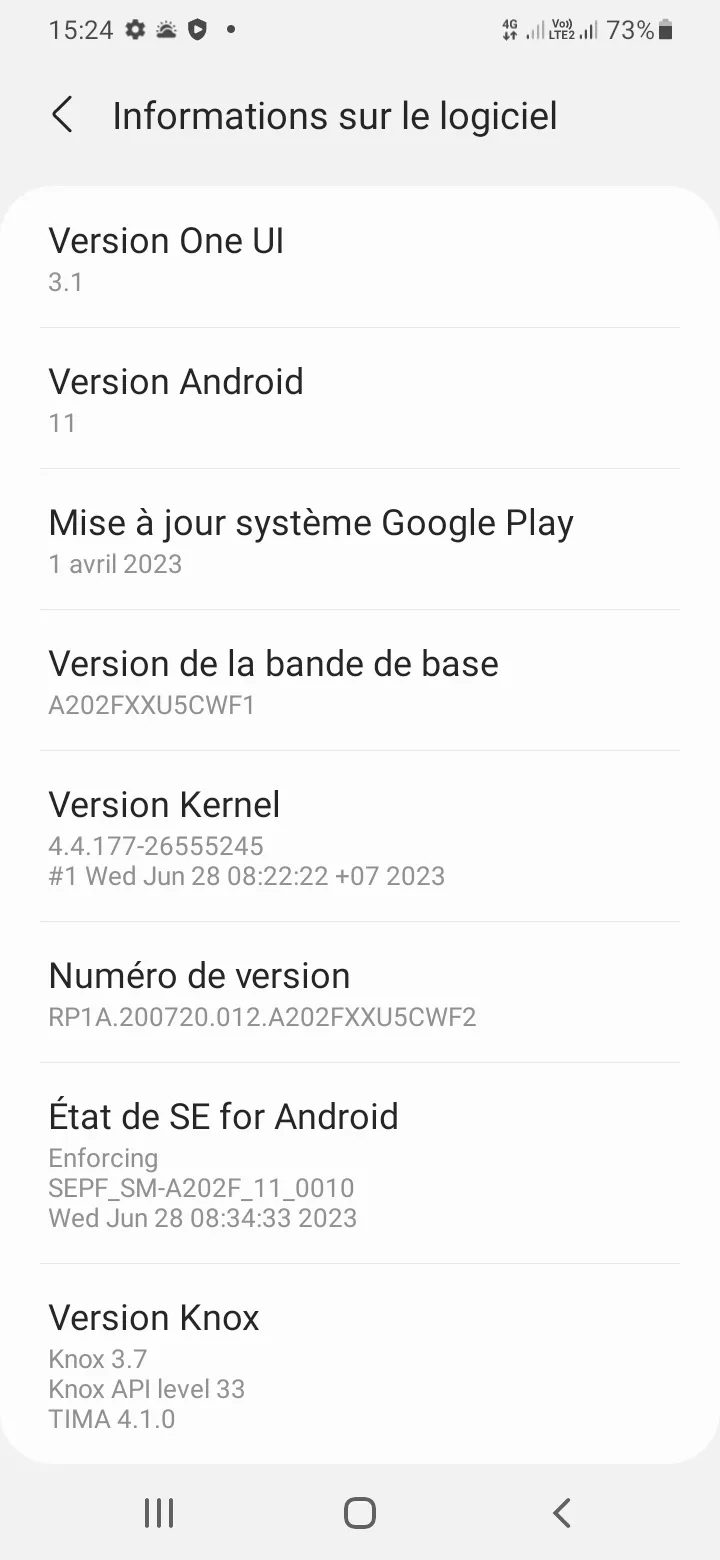Tap the weather icon in the status bar
The width and height of the screenshot is (720, 1560).
tap(167, 30)
